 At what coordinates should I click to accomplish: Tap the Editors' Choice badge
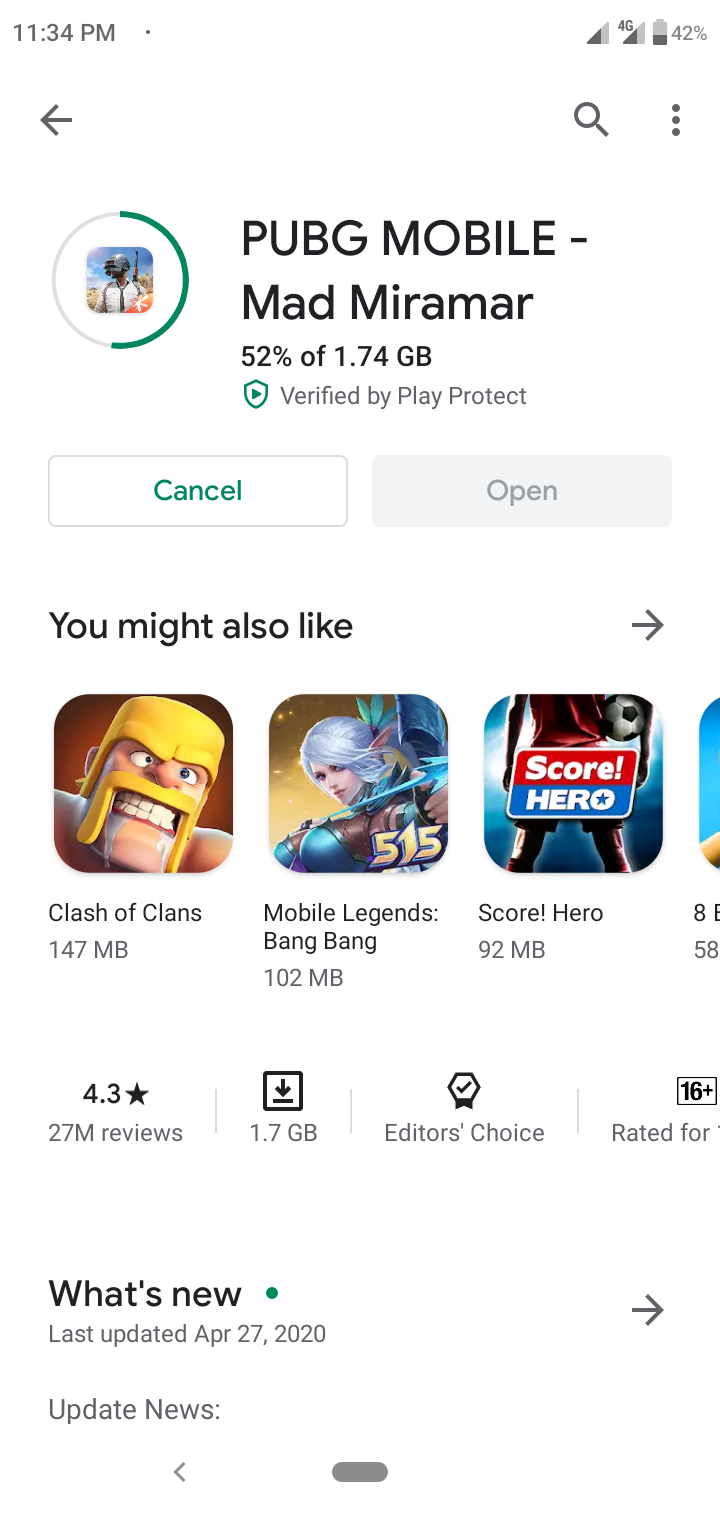tap(464, 1110)
